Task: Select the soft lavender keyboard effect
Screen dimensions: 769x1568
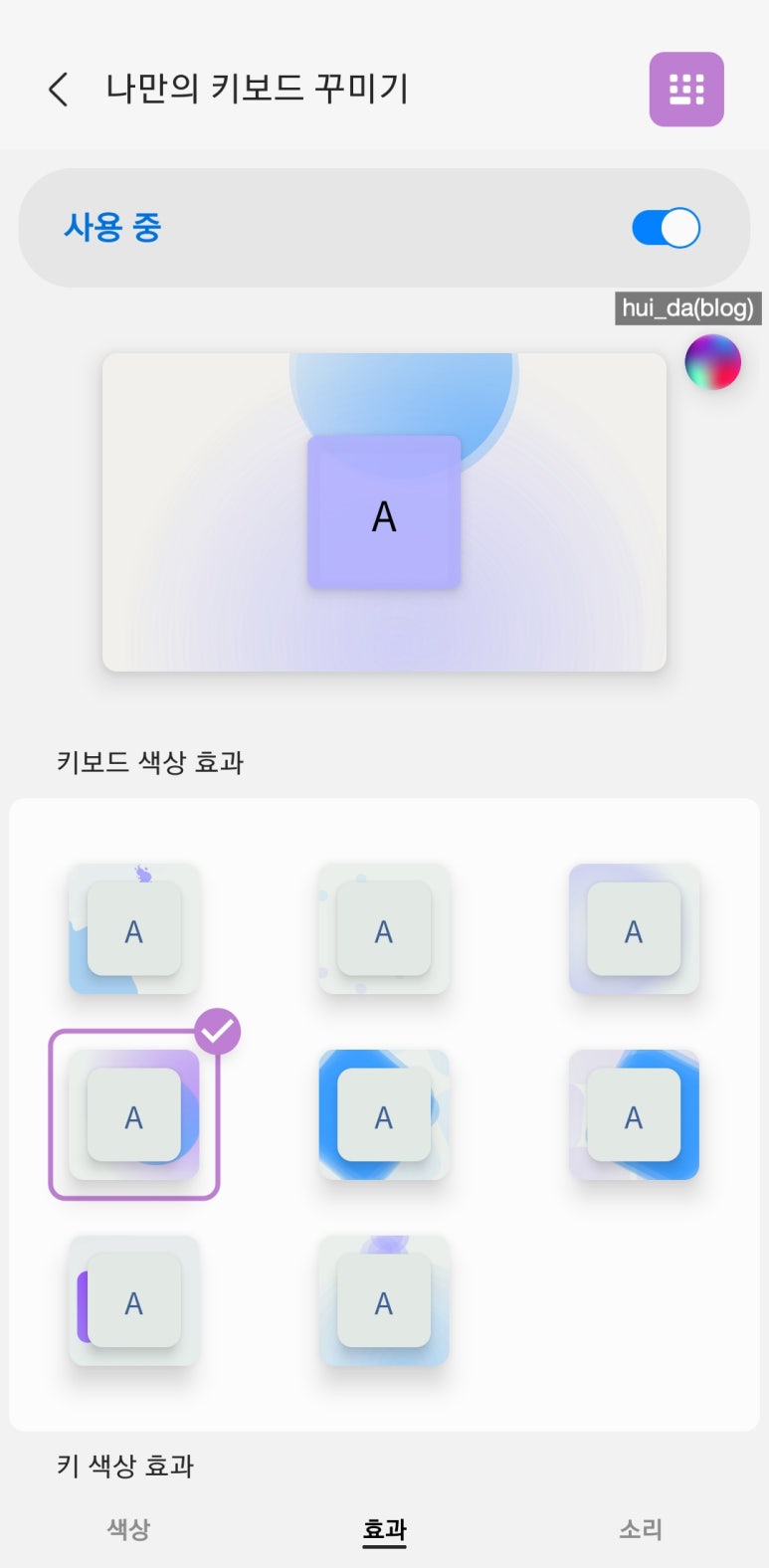Action: tap(634, 929)
